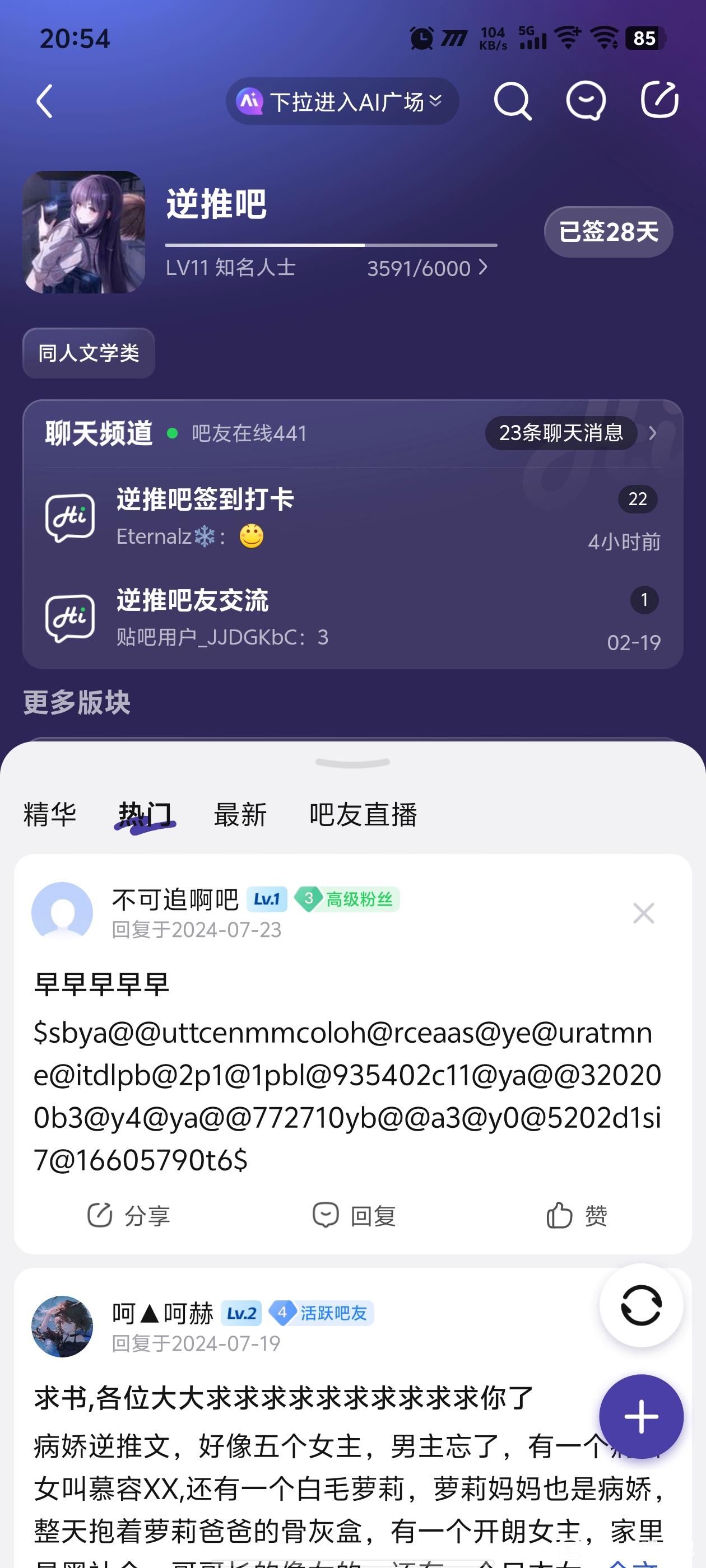Dismiss the post by 不可追啊吧
This screenshot has width=706, height=1568.
click(643, 913)
